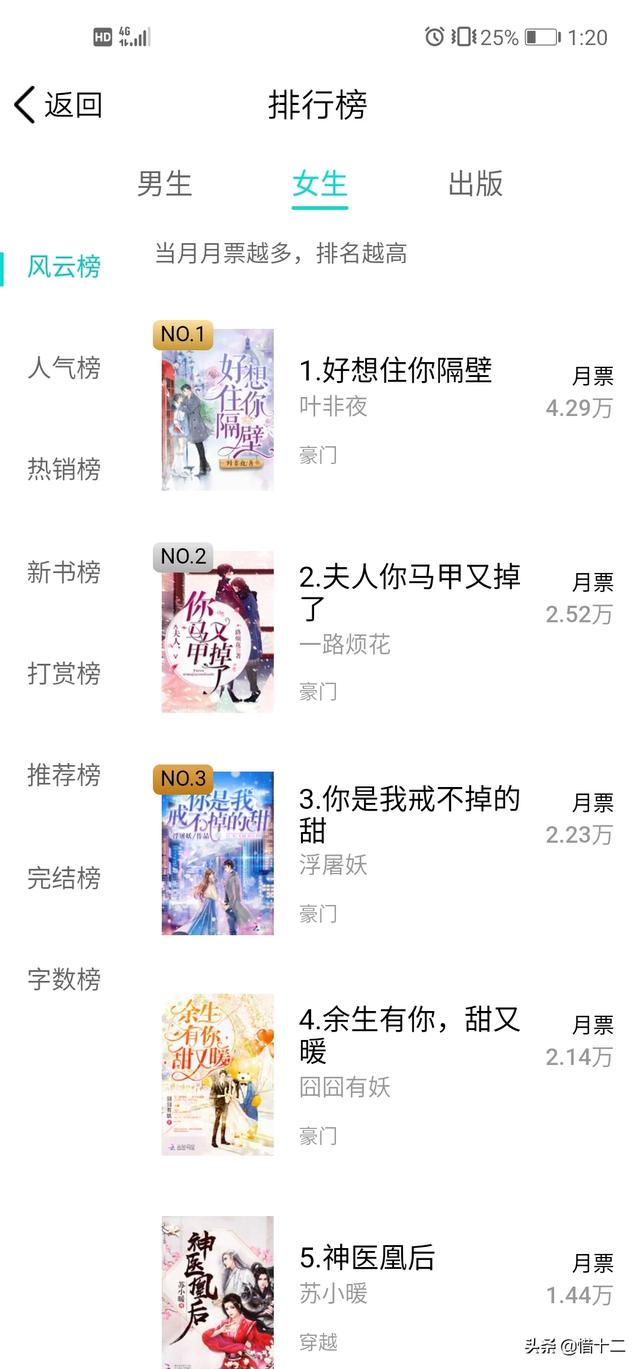Switch to the 出版 tab

point(475,184)
